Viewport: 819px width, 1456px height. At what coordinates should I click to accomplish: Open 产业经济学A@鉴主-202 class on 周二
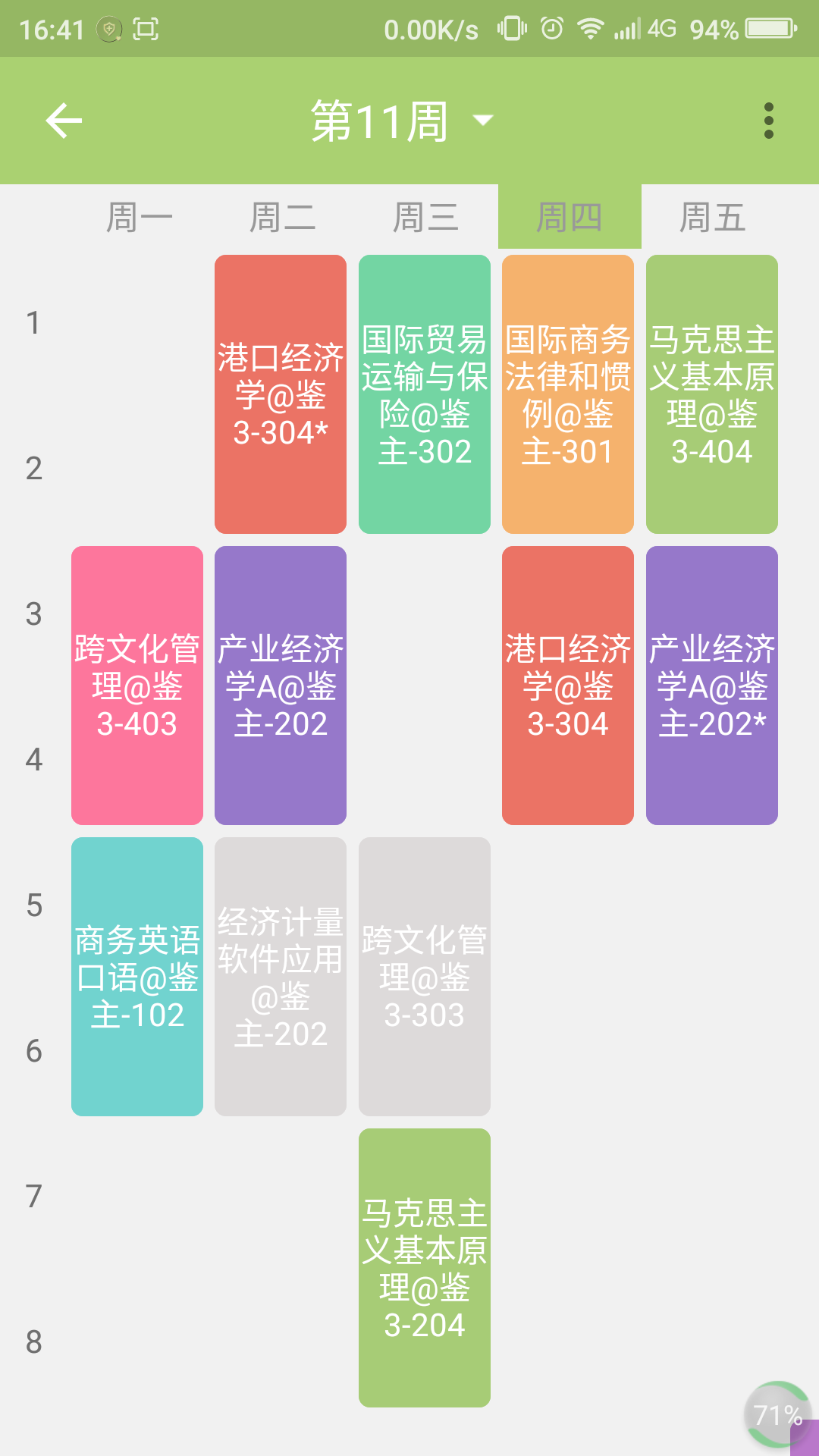[x=281, y=686]
